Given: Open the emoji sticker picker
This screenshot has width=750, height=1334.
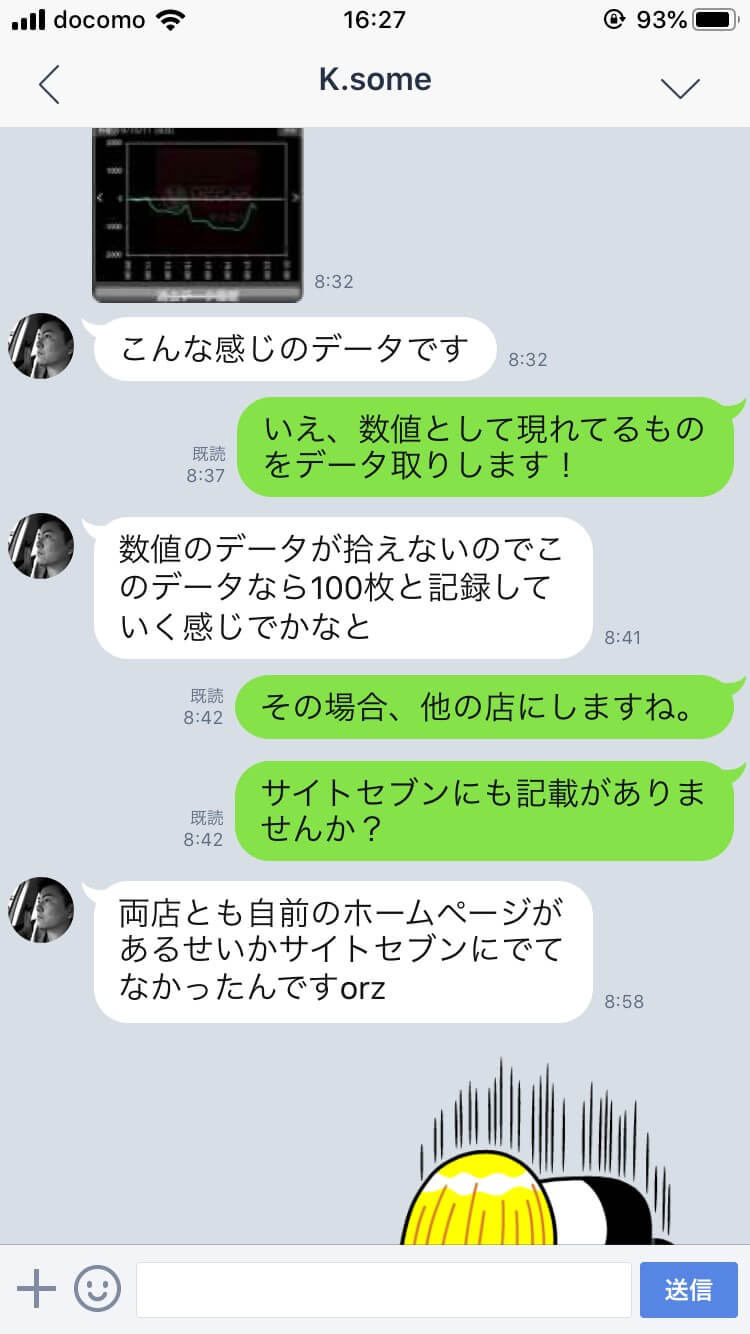Looking at the screenshot, I should tap(97, 1289).
